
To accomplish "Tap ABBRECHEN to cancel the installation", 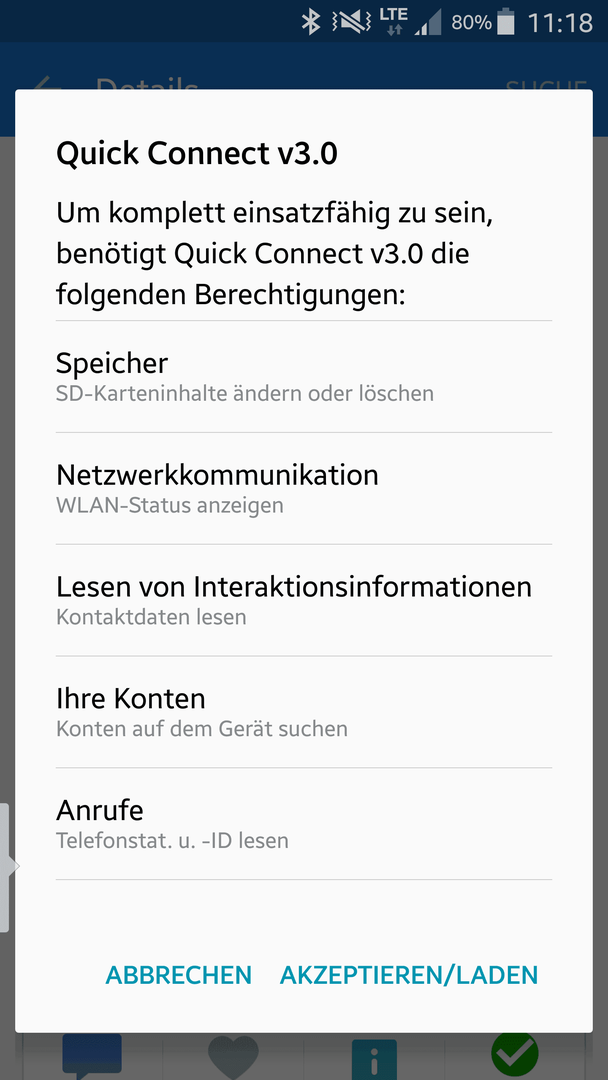I will [178, 975].
